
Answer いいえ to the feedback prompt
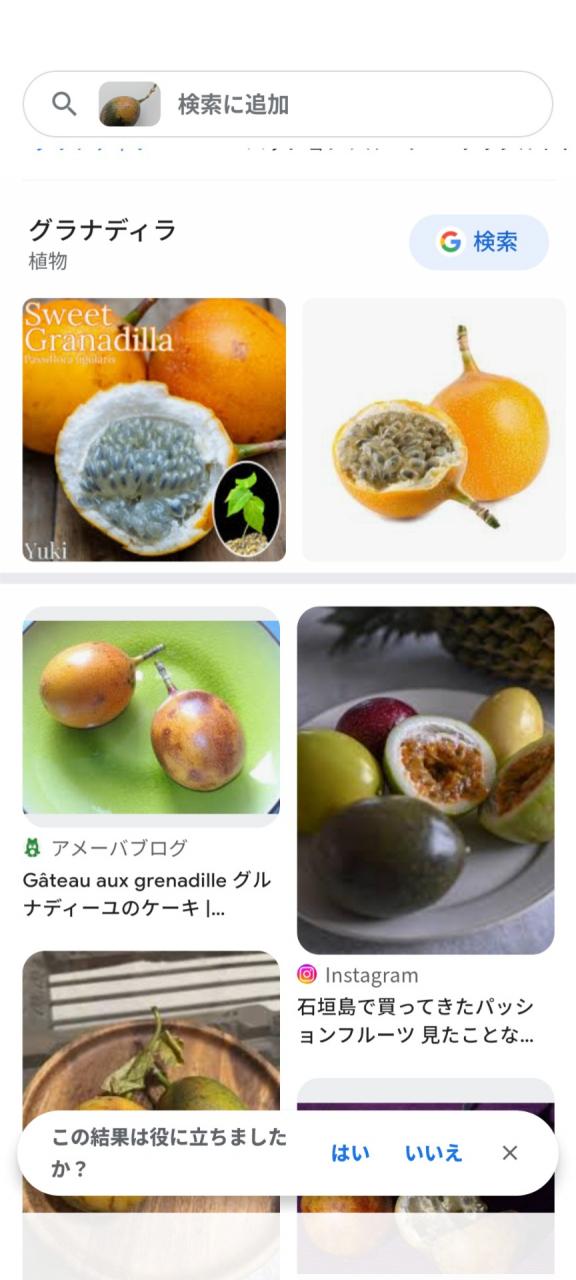pos(434,1153)
